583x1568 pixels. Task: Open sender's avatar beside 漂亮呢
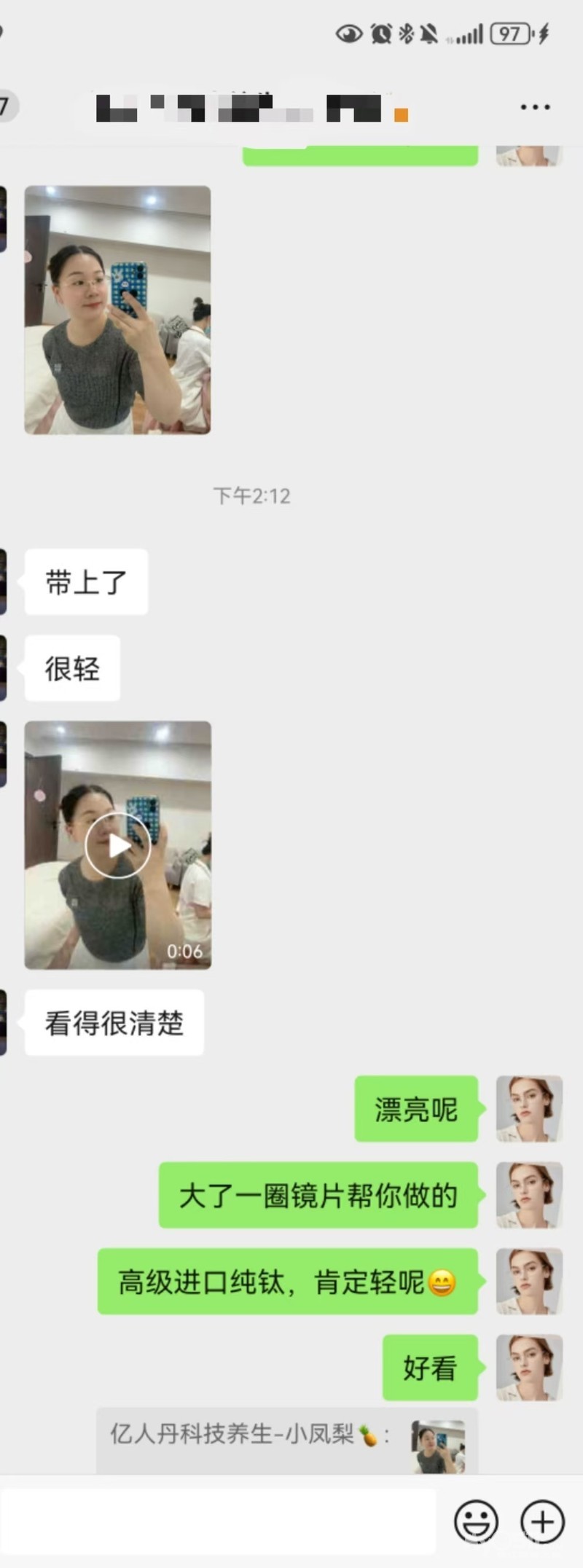click(528, 1108)
